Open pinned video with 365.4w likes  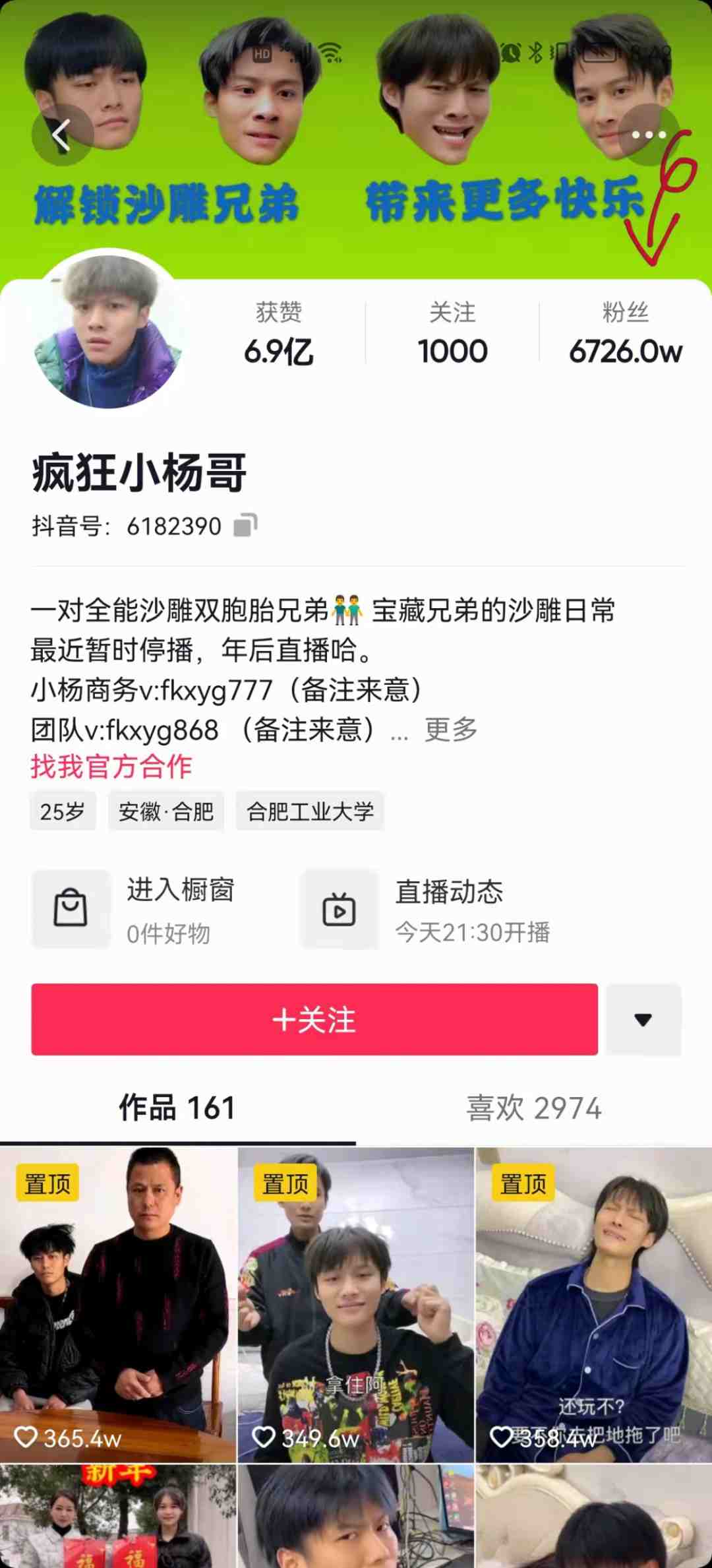click(118, 1305)
